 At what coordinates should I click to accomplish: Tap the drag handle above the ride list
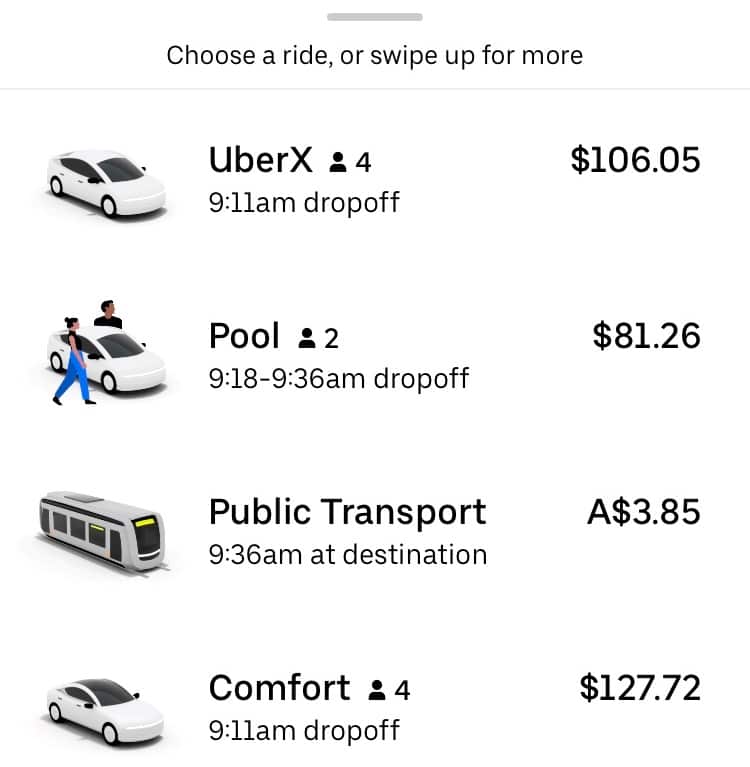tap(375, 16)
